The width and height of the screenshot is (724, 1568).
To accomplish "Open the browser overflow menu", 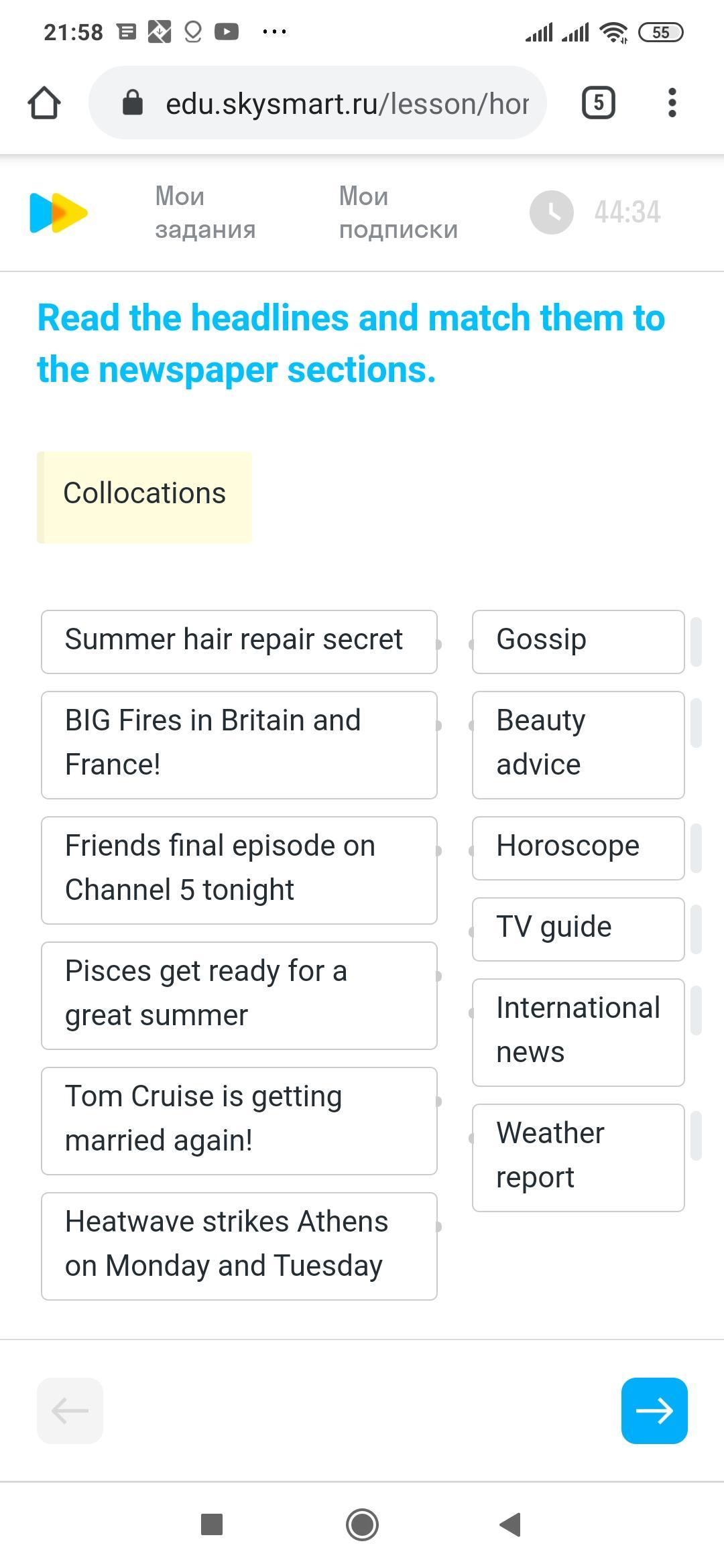I will point(672,103).
